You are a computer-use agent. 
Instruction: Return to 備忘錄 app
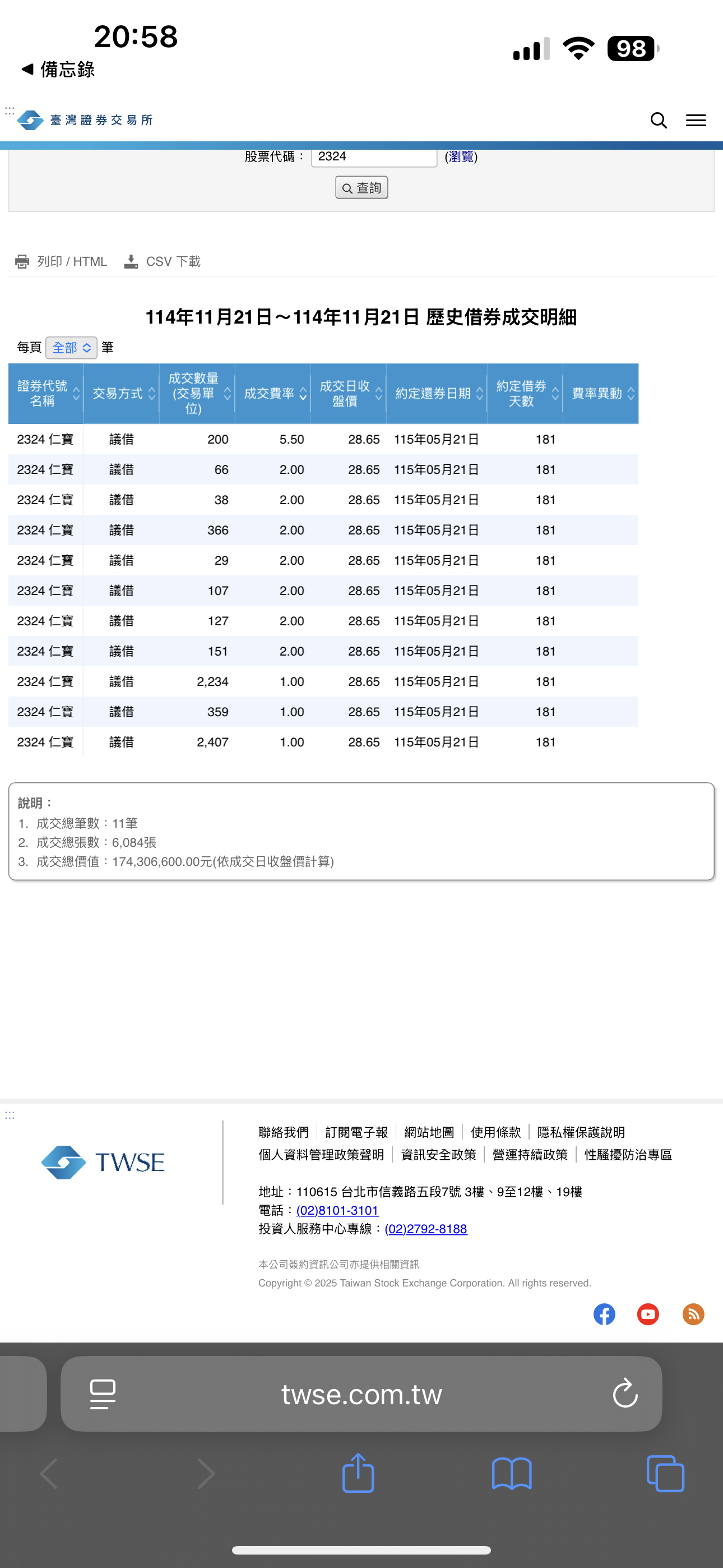(x=58, y=70)
